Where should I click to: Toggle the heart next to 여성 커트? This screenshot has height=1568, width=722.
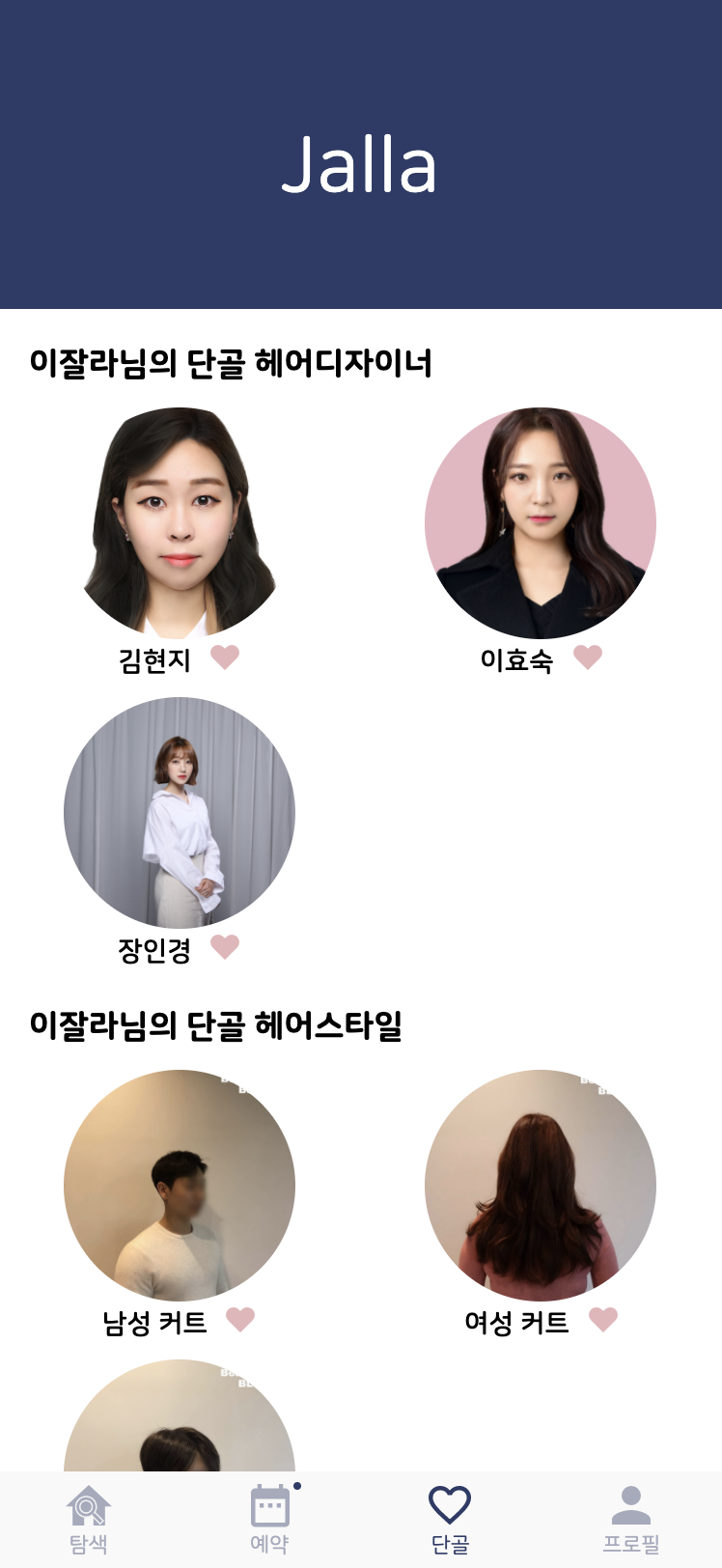click(603, 1320)
